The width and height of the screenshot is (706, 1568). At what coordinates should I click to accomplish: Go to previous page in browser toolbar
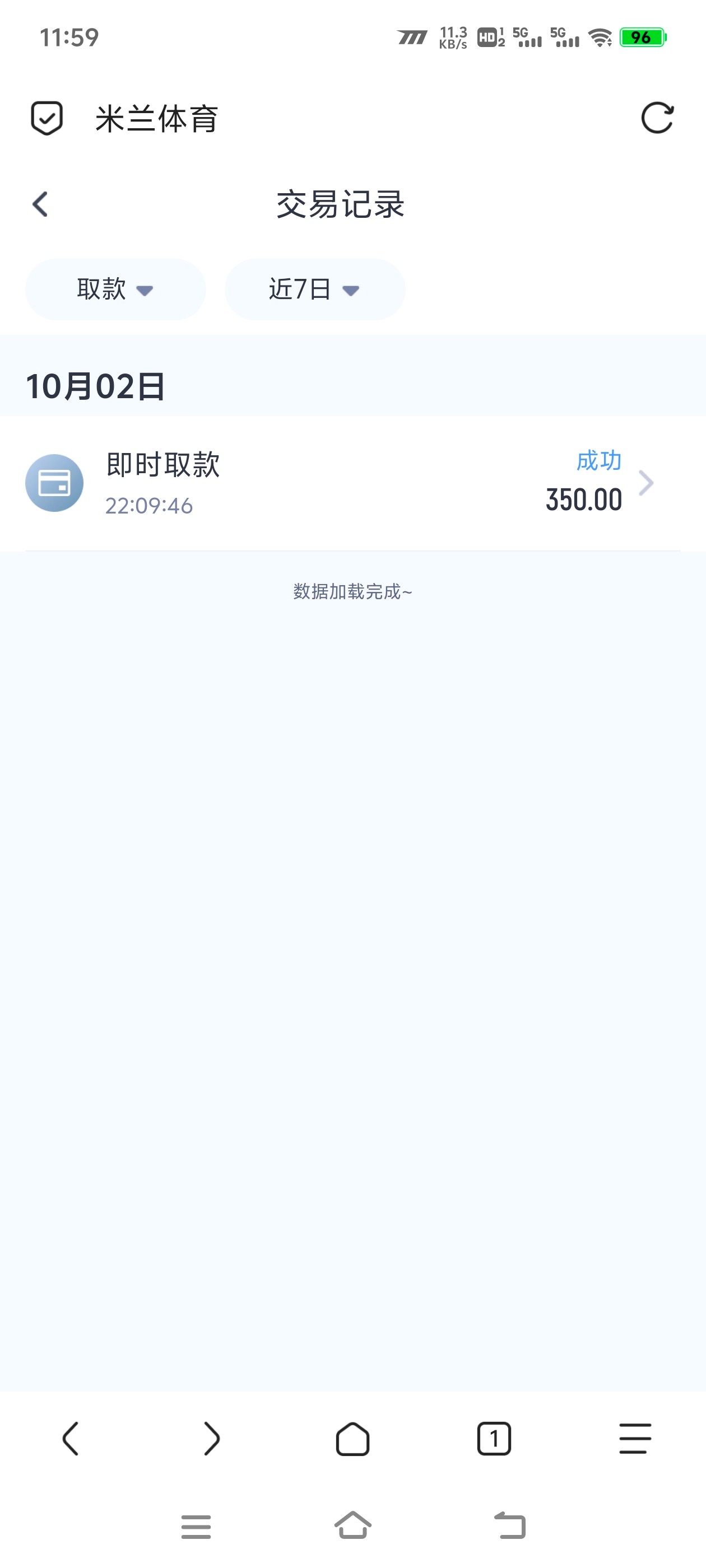click(x=71, y=1439)
